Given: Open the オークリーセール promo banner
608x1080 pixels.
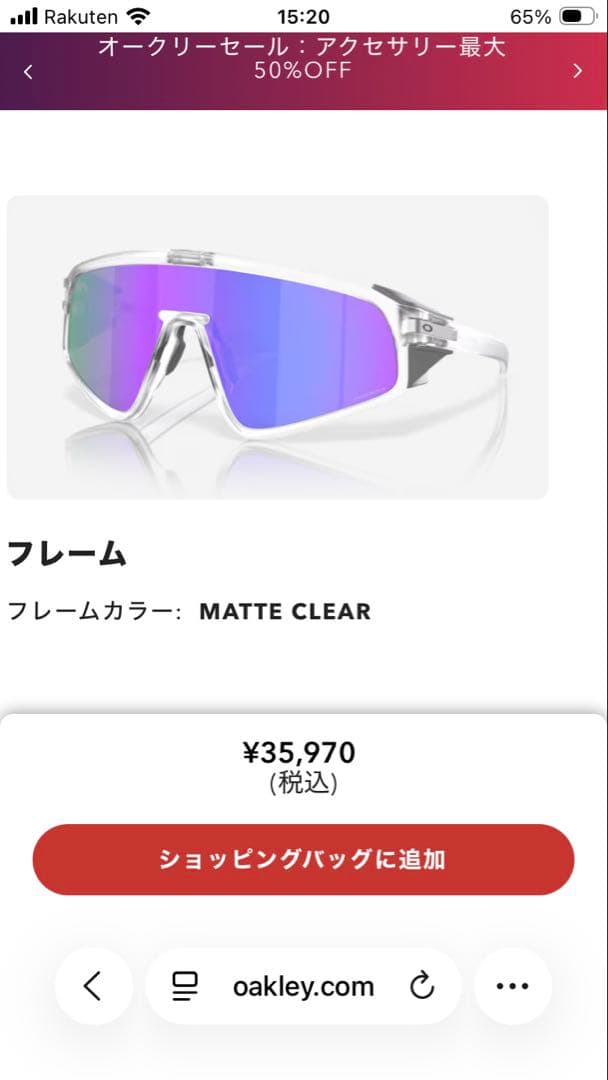Looking at the screenshot, I should tap(302, 60).
